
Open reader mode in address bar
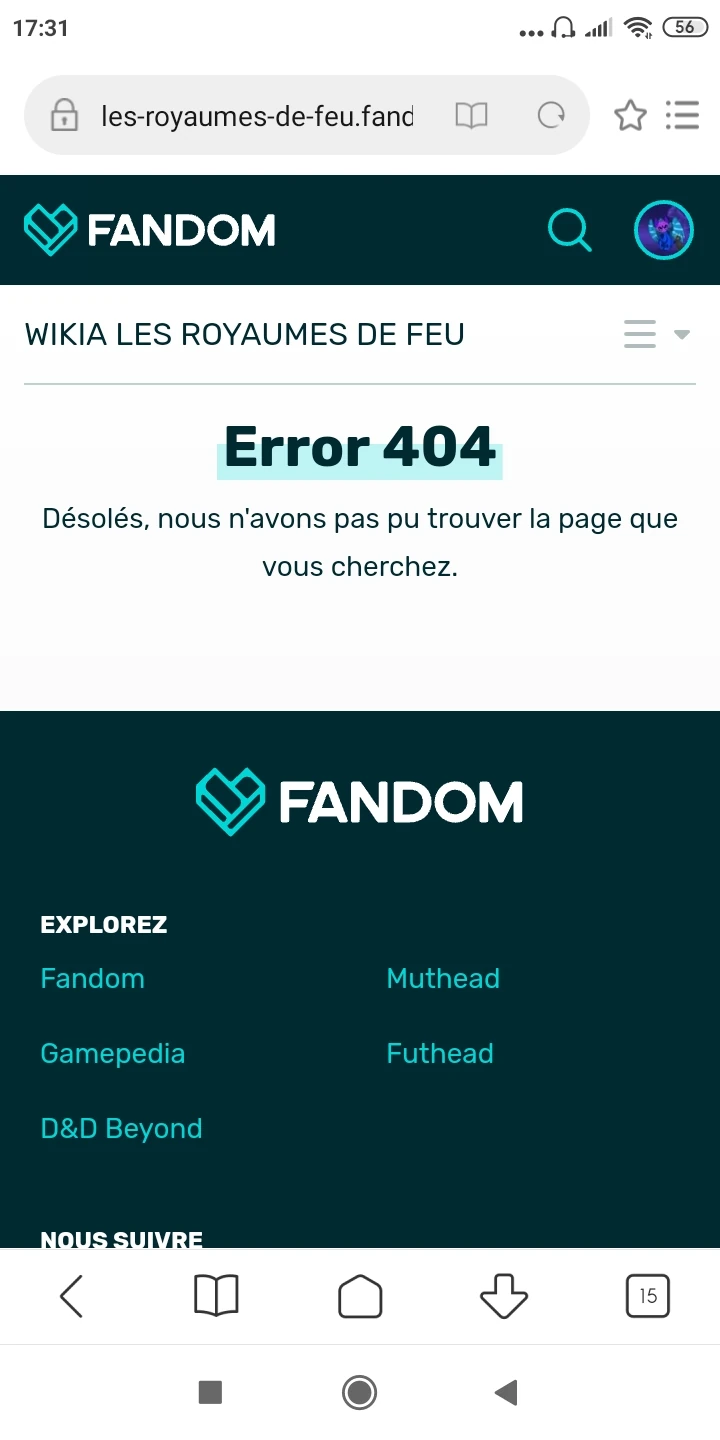(x=471, y=116)
